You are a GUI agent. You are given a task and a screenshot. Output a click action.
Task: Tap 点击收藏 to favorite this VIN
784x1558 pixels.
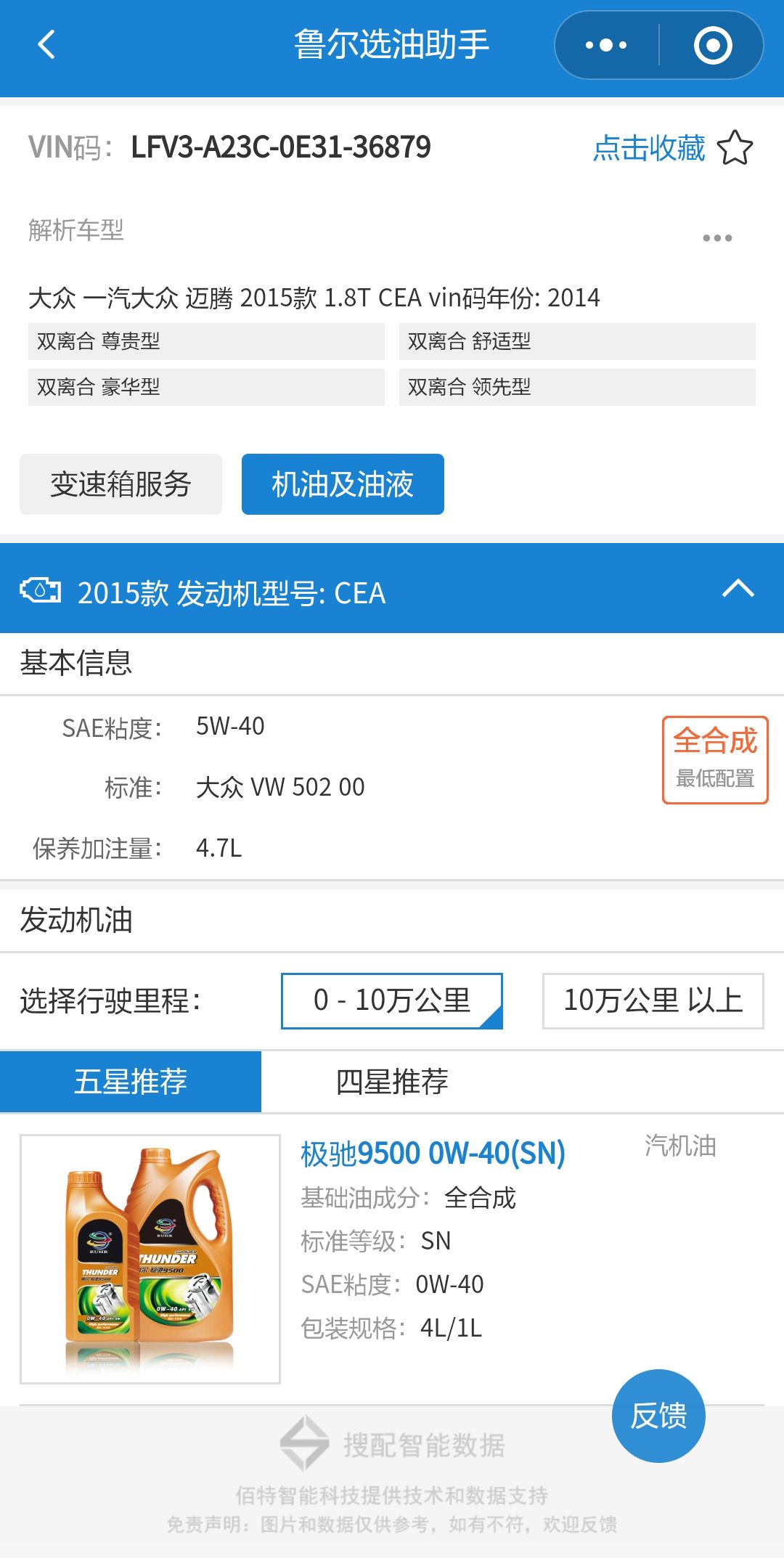click(x=672, y=147)
